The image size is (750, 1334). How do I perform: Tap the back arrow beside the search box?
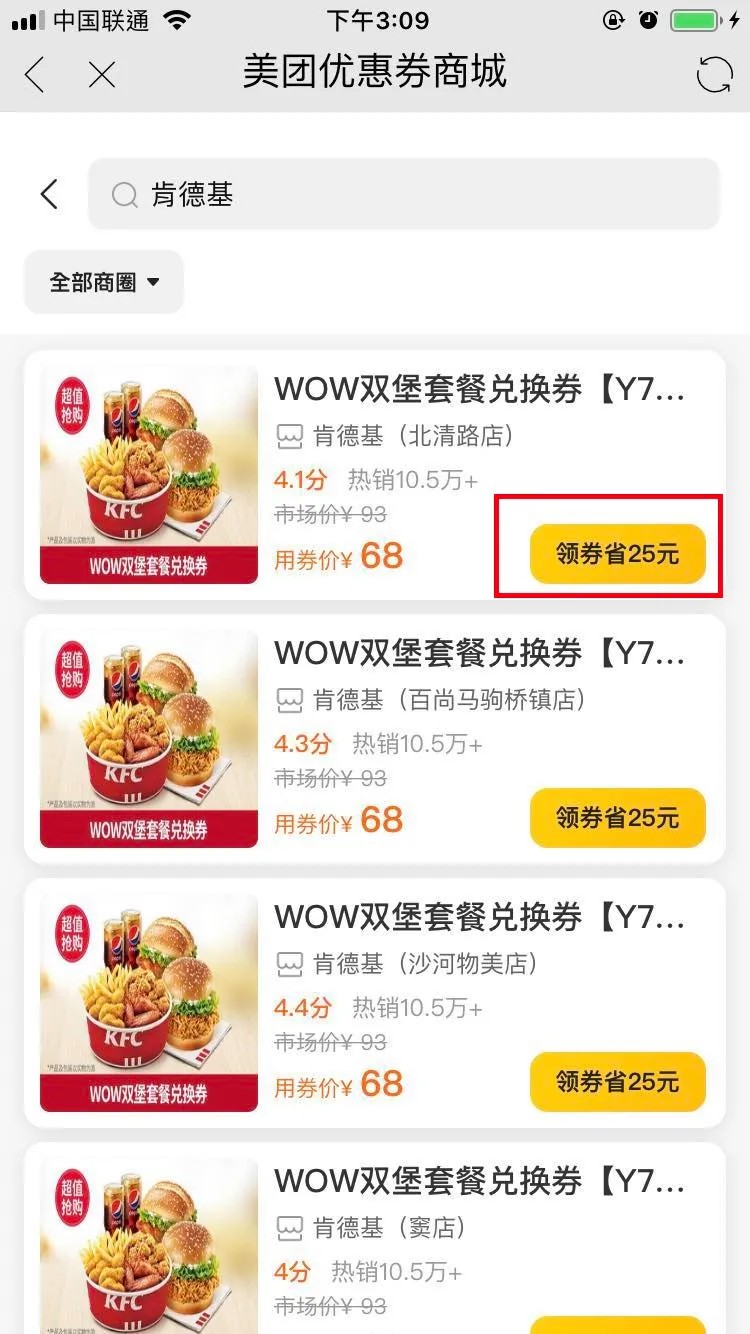tap(49, 194)
